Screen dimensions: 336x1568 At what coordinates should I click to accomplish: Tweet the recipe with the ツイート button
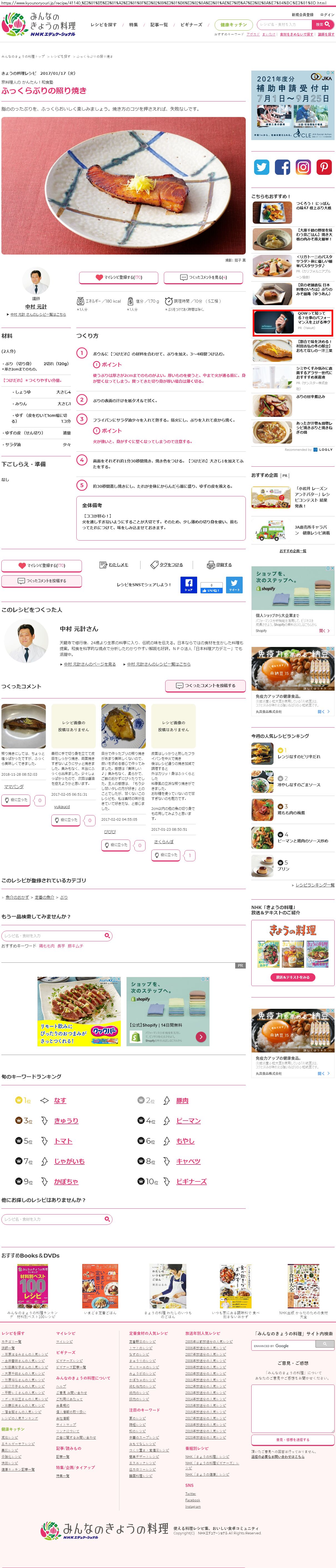(x=234, y=585)
